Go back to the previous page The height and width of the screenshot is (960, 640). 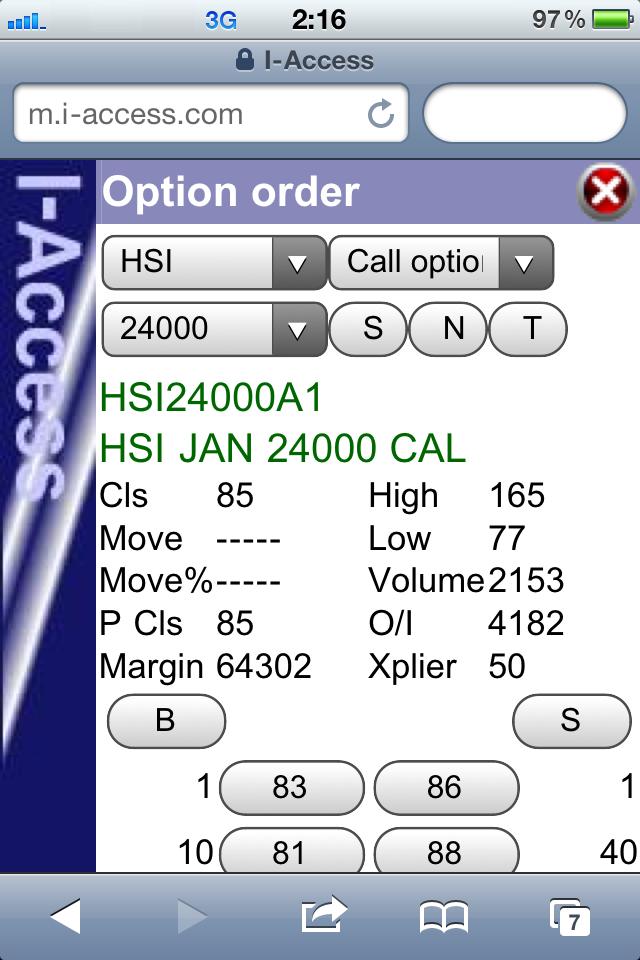coord(65,915)
